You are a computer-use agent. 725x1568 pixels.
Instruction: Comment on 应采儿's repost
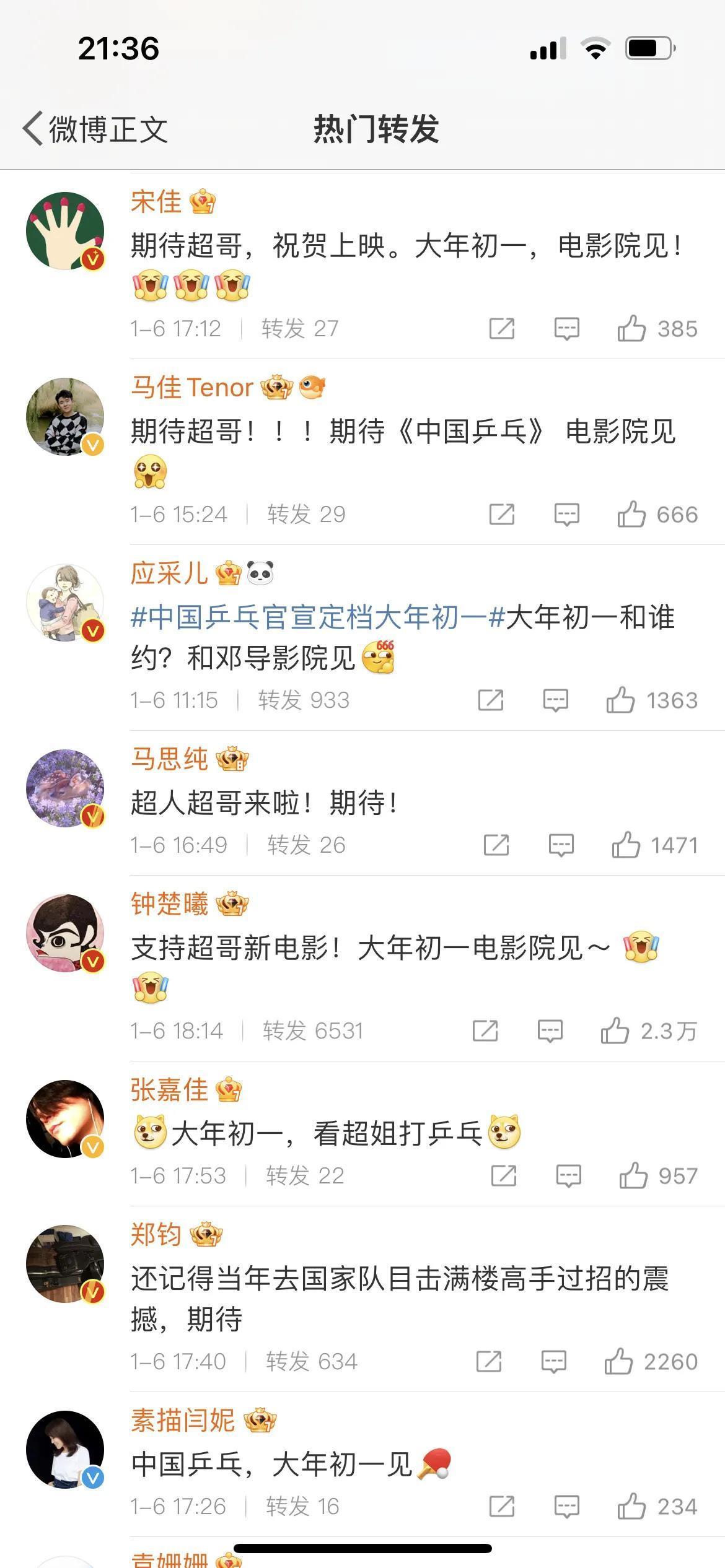[555, 700]
